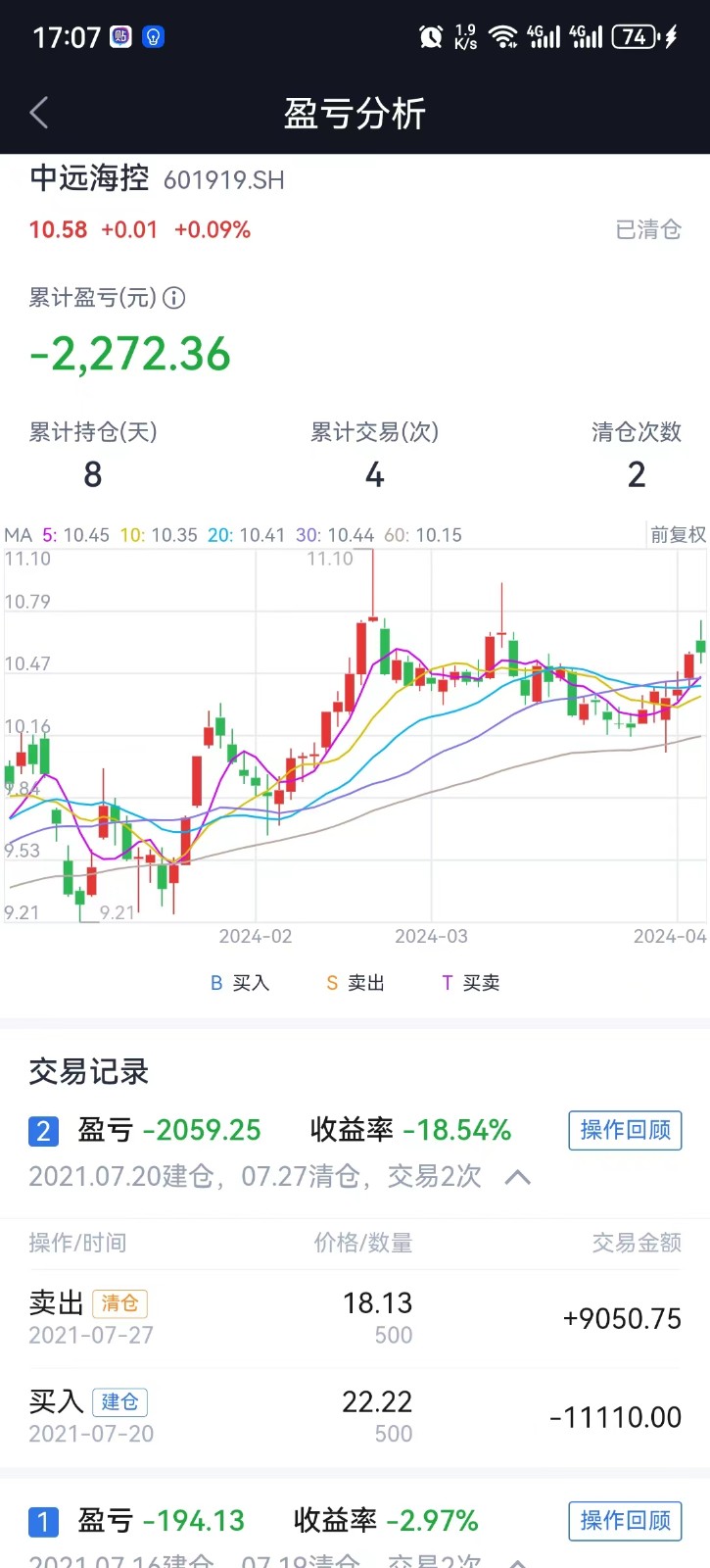This screenshot has width=710, height=1568.
Task: Open info icon next to 累计盈亏(元)
Action: pos(174,298)
